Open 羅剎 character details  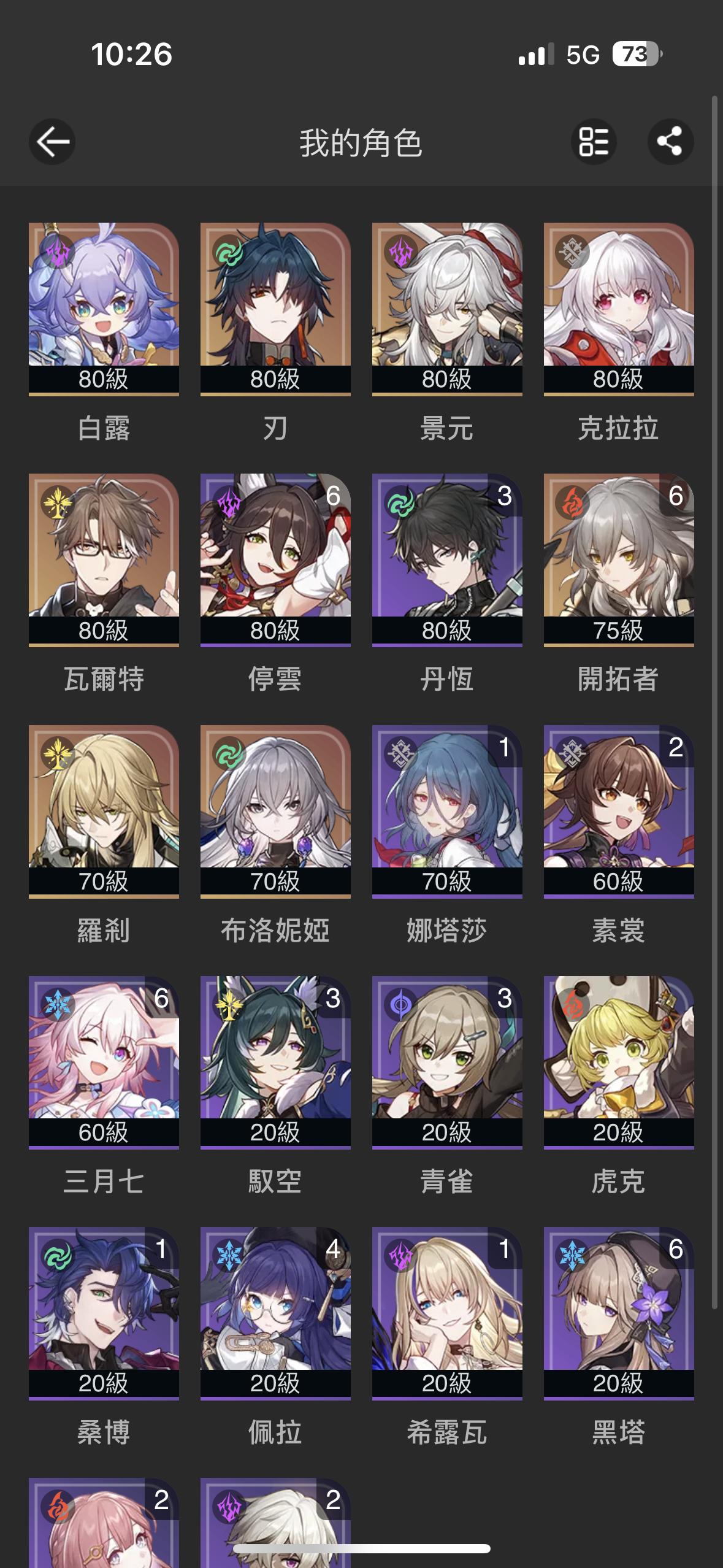pyautogui.click(x=104, y=810)
